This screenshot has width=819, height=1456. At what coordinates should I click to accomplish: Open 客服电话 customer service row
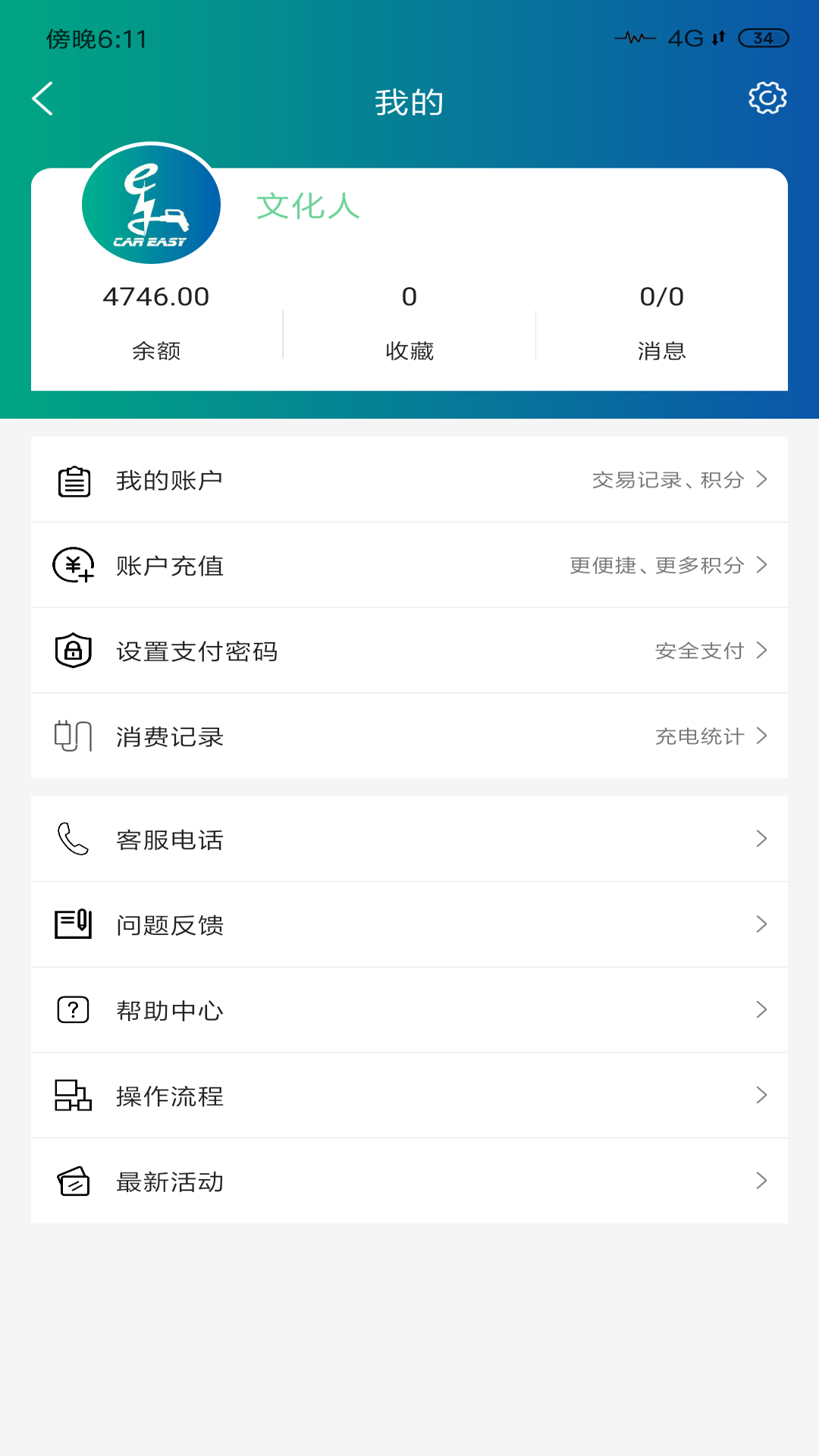409,839
